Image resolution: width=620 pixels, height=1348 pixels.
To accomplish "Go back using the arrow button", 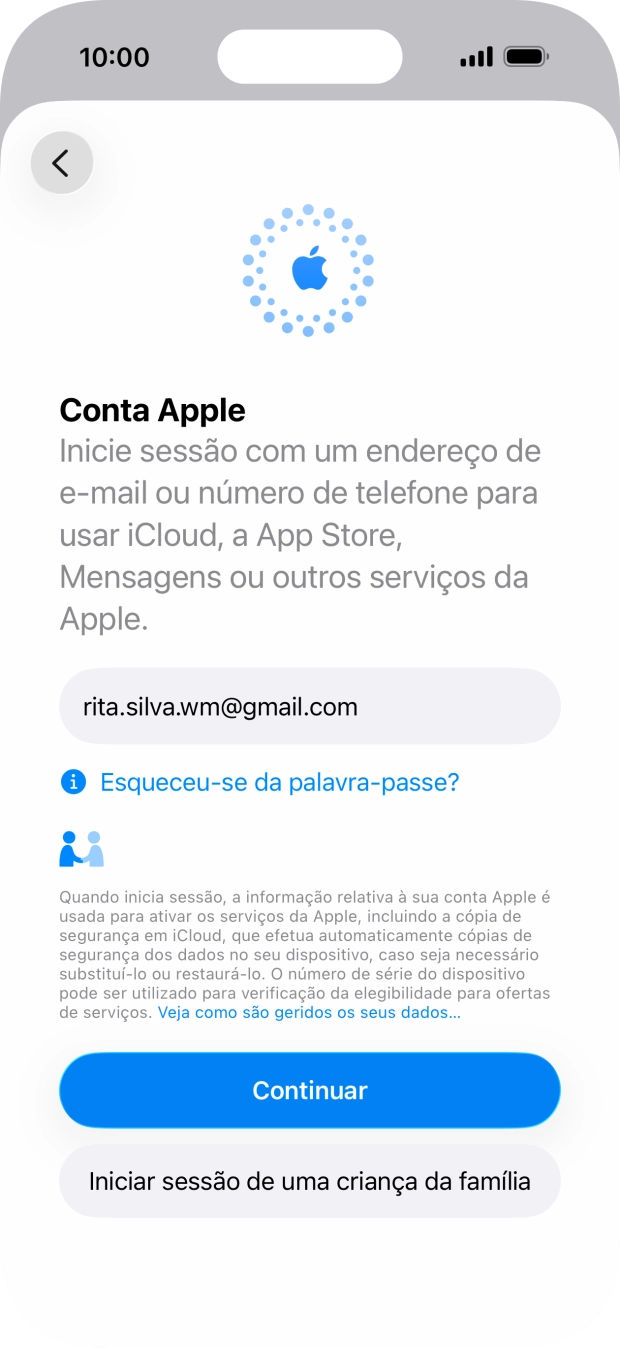I will [62, 162].
